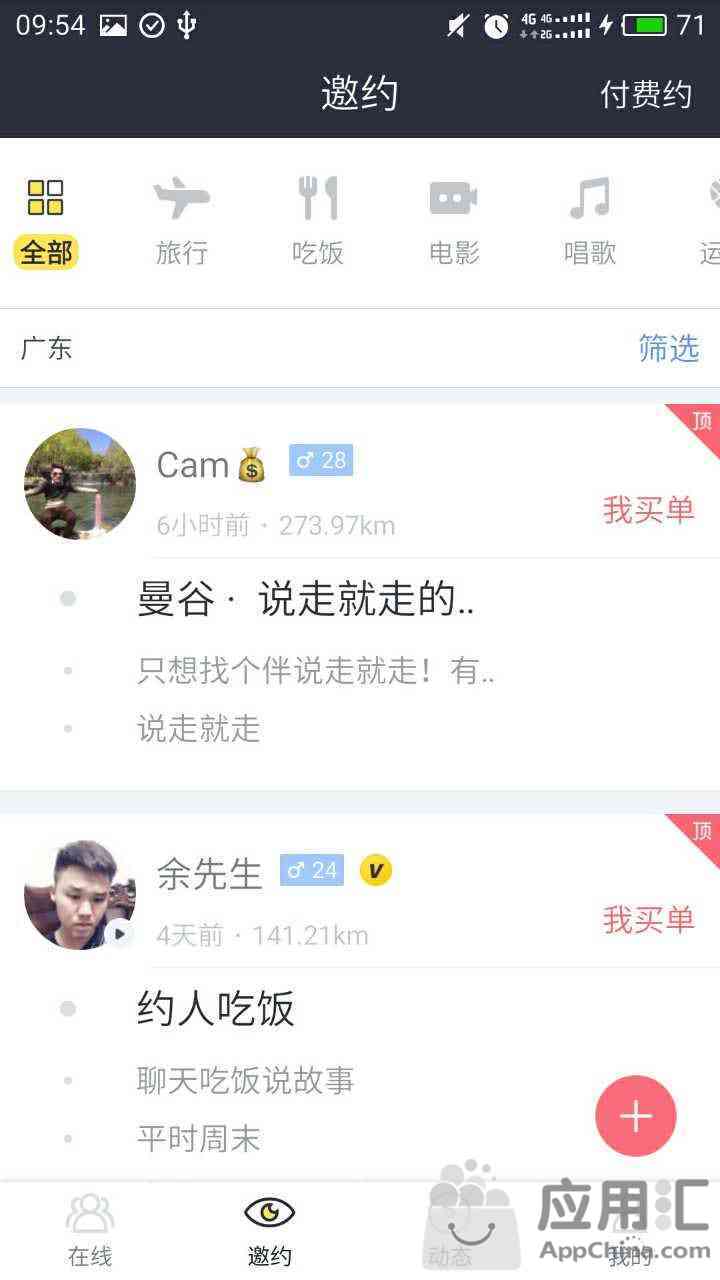Switch to the 邀约 tab

[x=270, y=1230]
